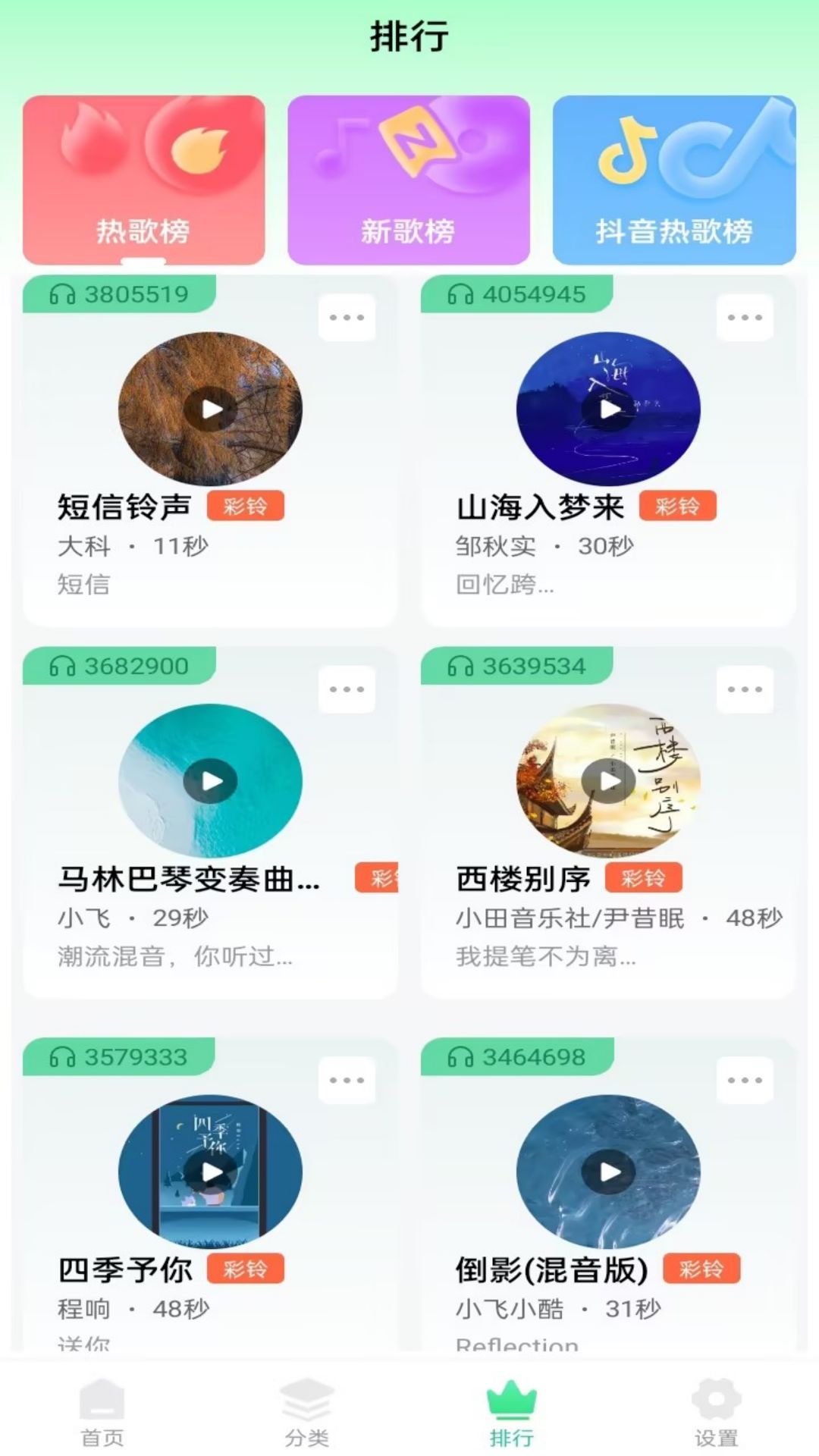Set 西楼别序 as 彩铃
This screenshot has height=1456, width=819.
click(x=644, y=878)
